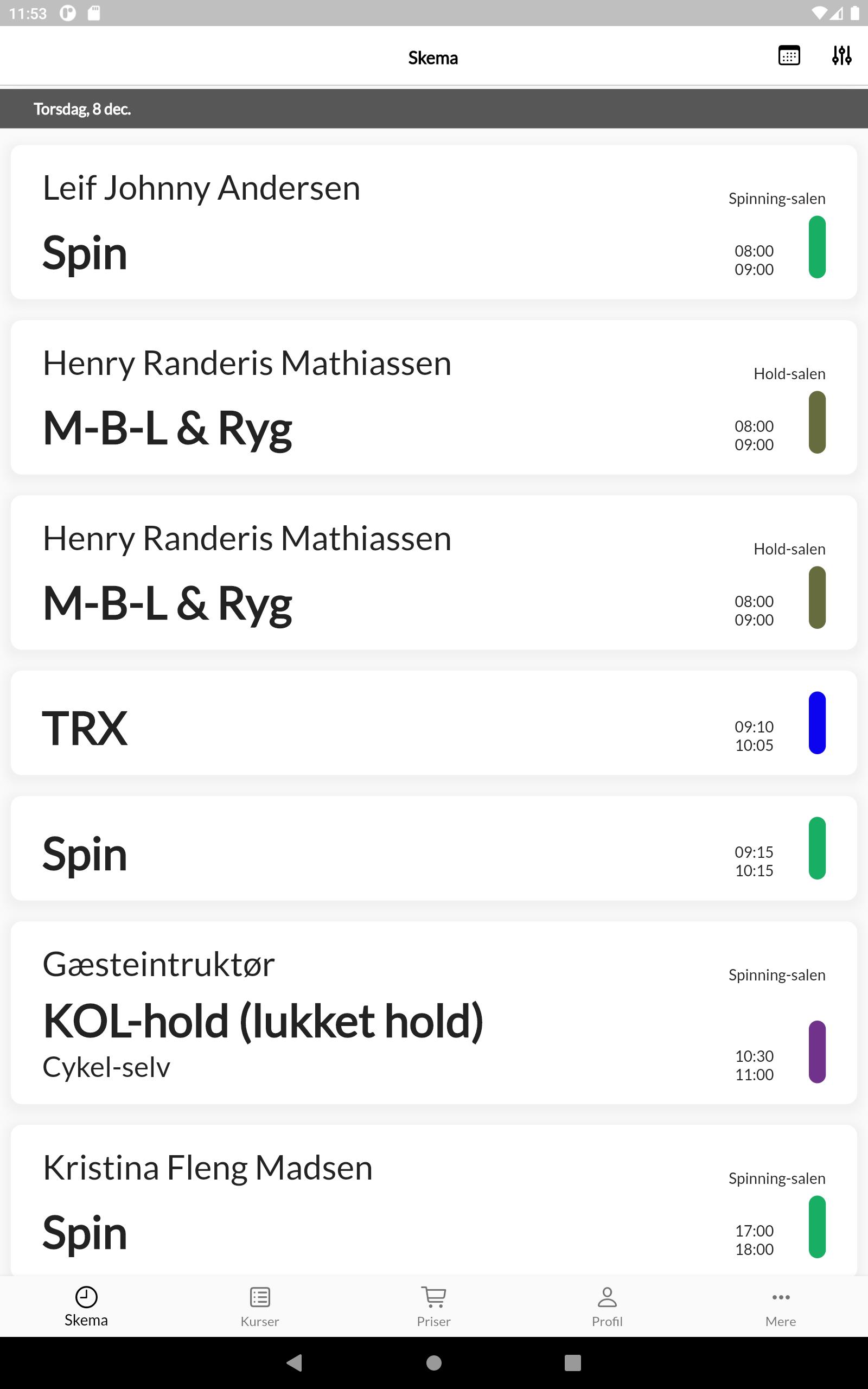Switch to the Kurser tab
This screenshot has height=1389, width=868.
pyautogui.click(x=260, y=1307)
